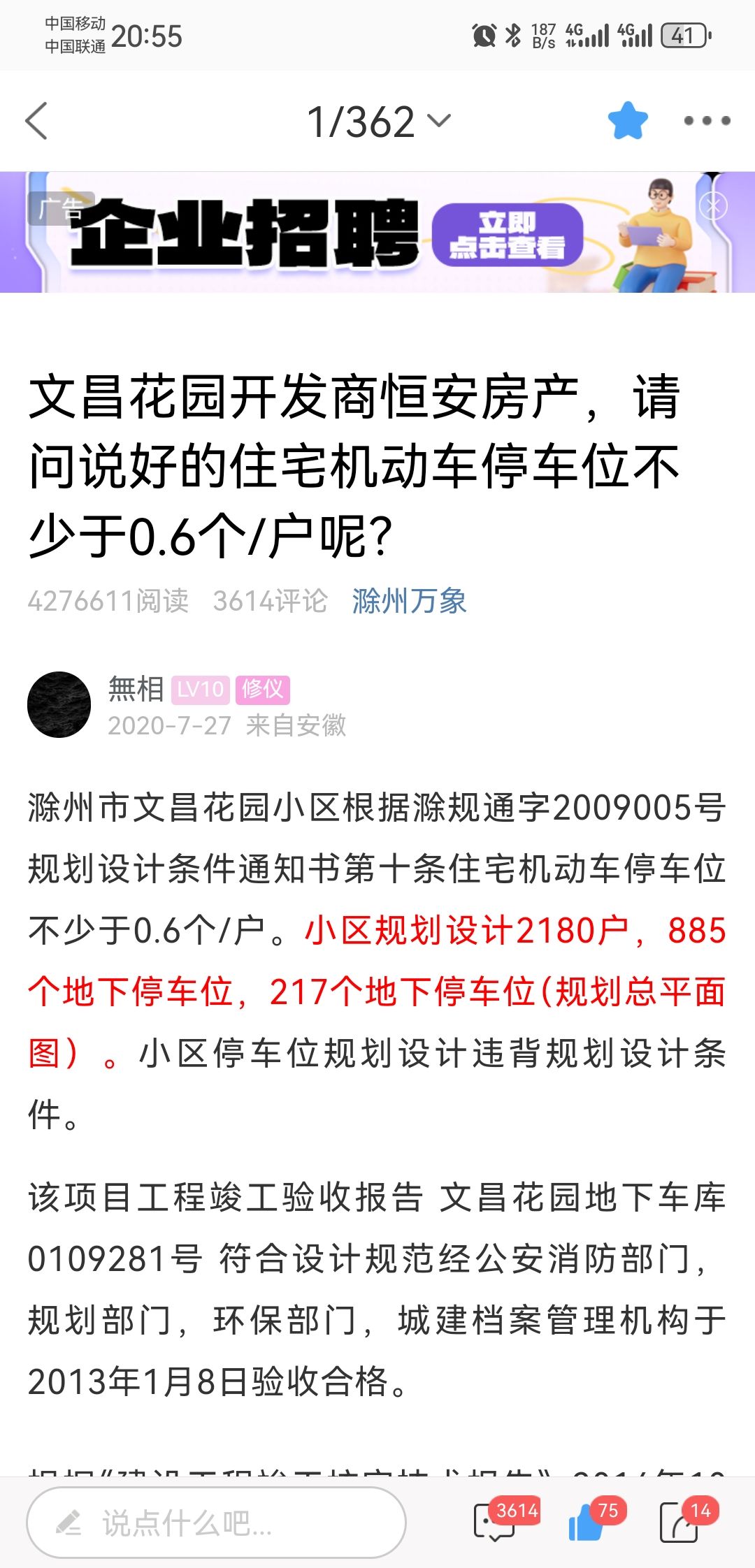The image size is (755, 1568).
Task: Expand the 1/362 page selector
Action: 379,122
